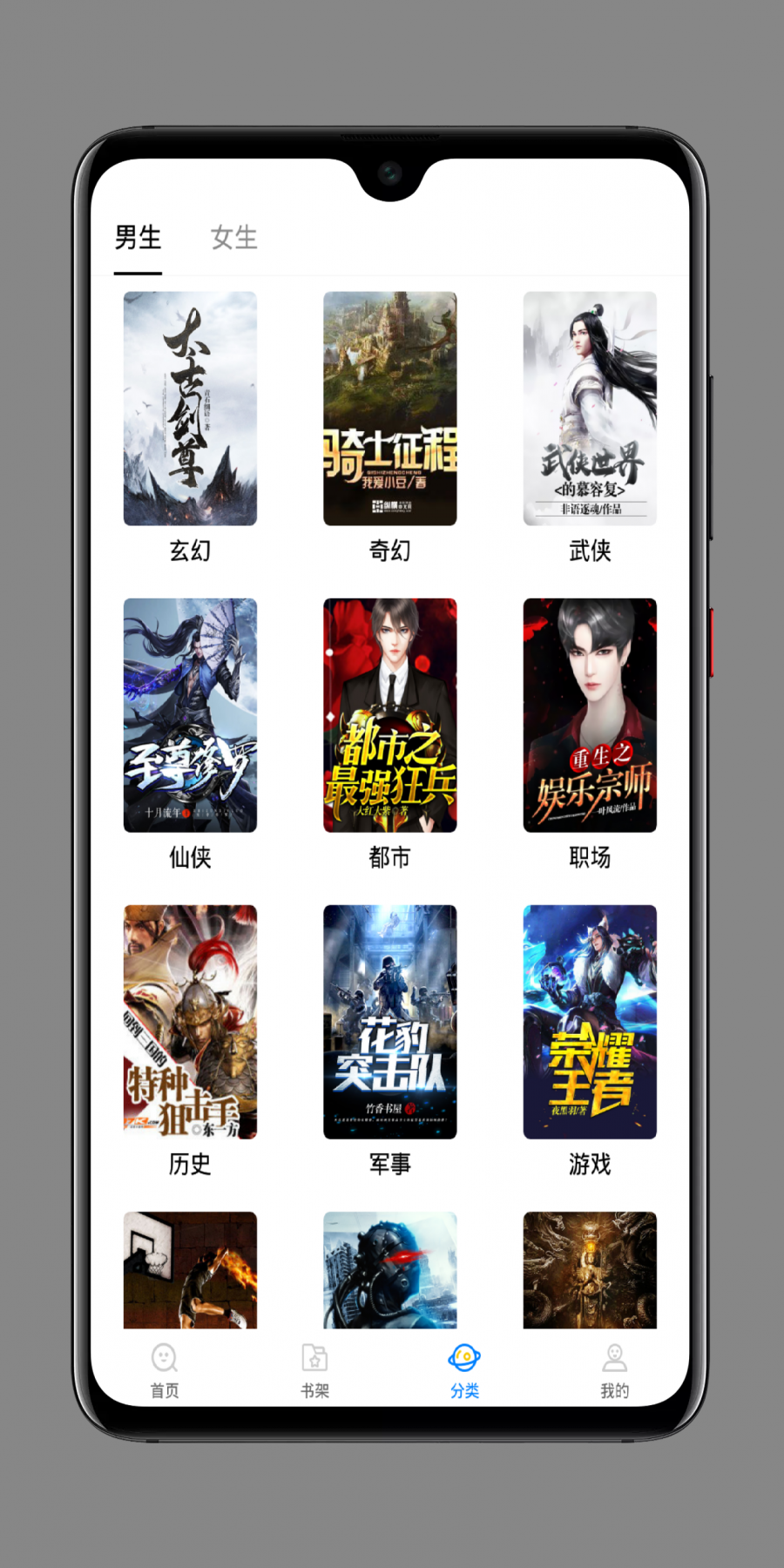
Task: Browse the 仙侠 category
Action: pos(190,716)
